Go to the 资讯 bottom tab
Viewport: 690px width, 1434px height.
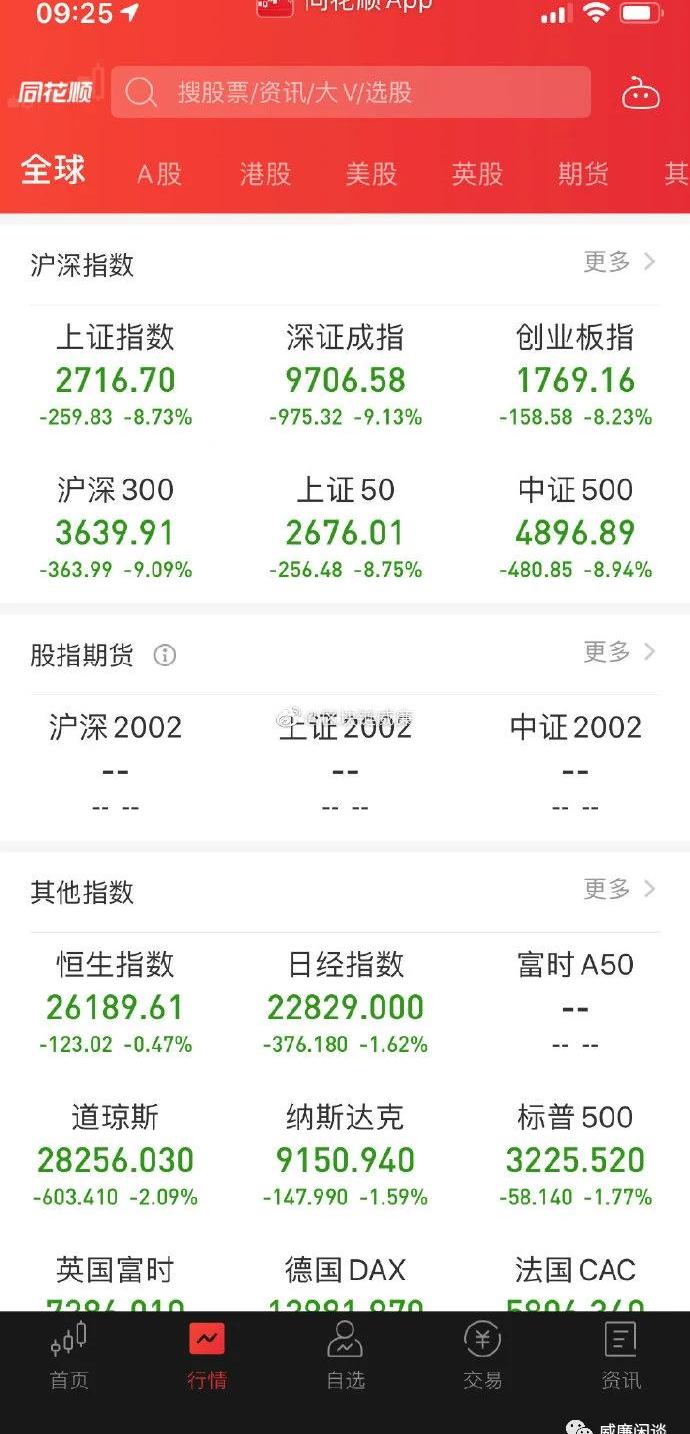[621, 1357]
